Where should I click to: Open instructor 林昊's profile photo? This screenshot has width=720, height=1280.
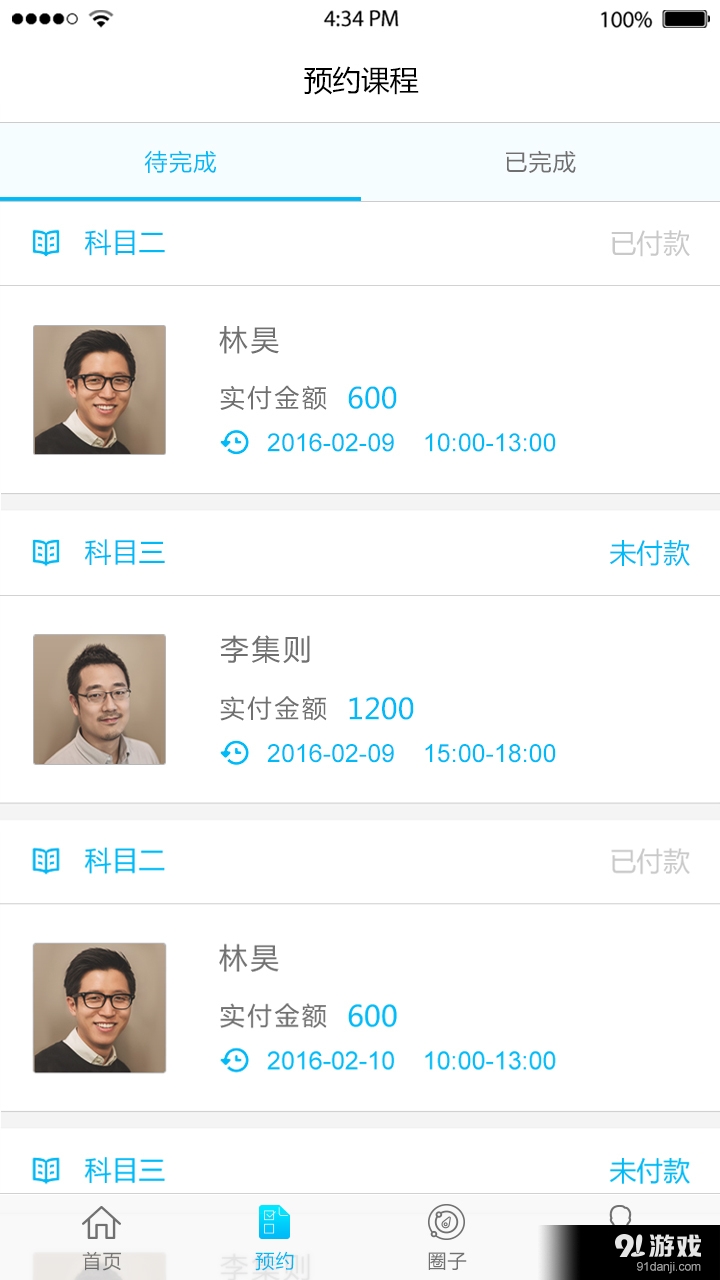point(98,389)
